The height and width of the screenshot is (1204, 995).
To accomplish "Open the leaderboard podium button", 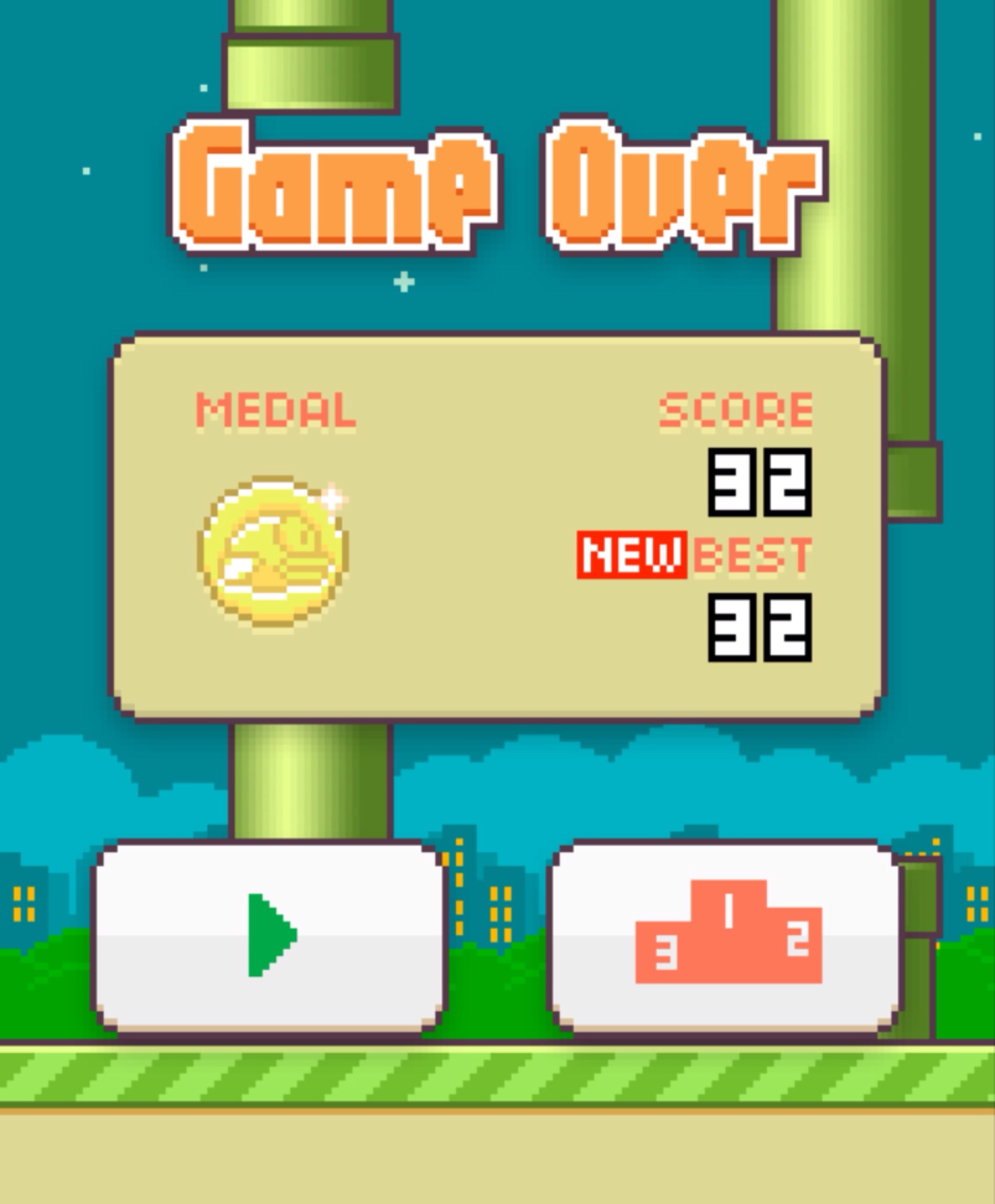I will [x=726, y=935].
